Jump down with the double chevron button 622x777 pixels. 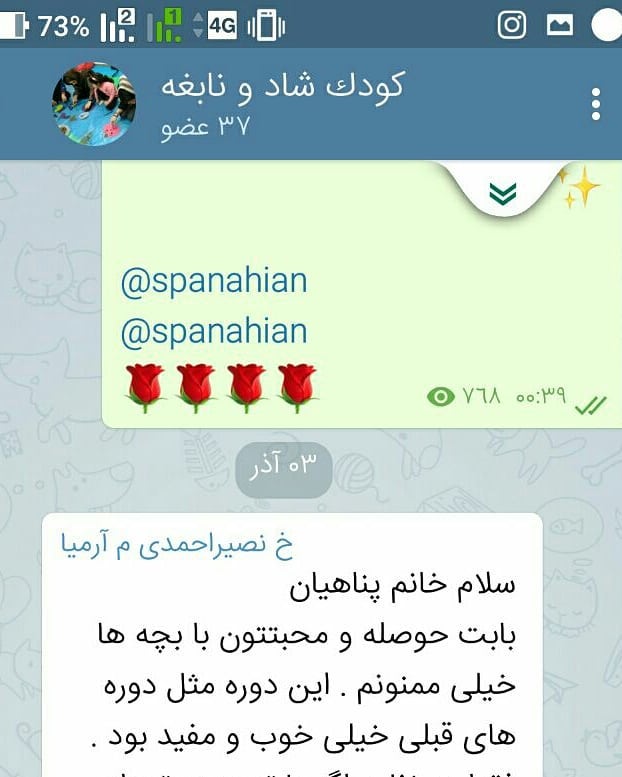point(504,193)
